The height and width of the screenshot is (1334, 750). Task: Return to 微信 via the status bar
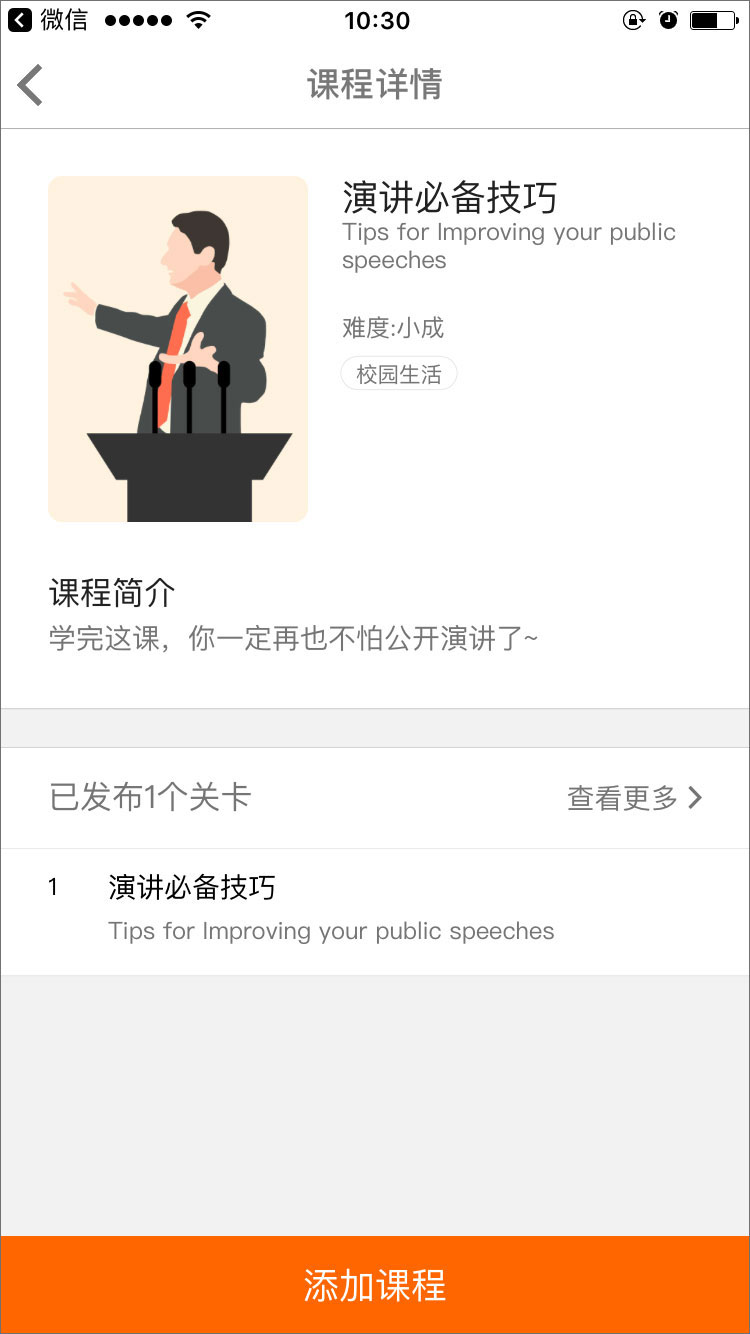point(48,20)
